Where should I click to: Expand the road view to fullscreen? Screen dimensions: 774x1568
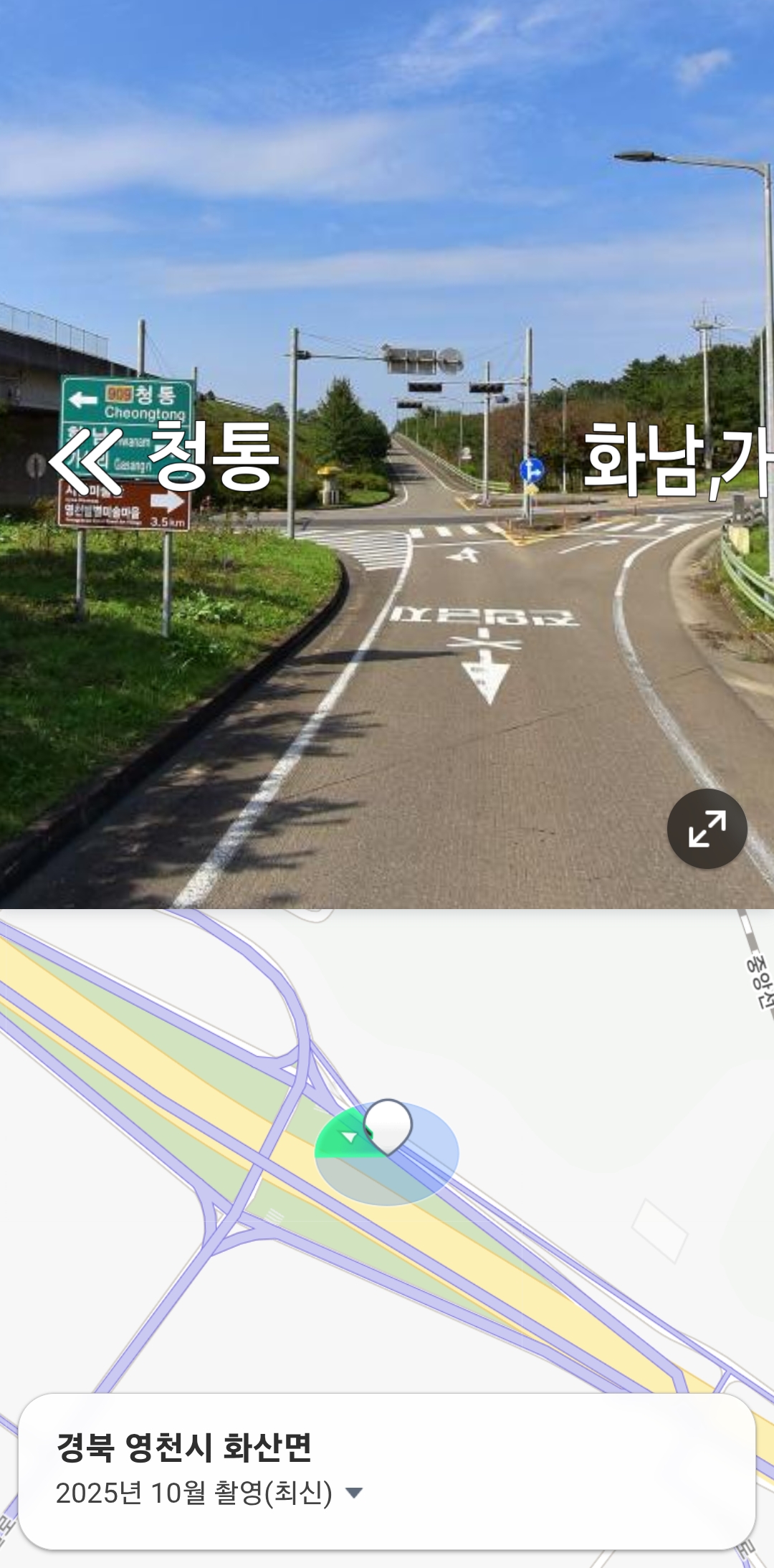[x=707, y=829]
